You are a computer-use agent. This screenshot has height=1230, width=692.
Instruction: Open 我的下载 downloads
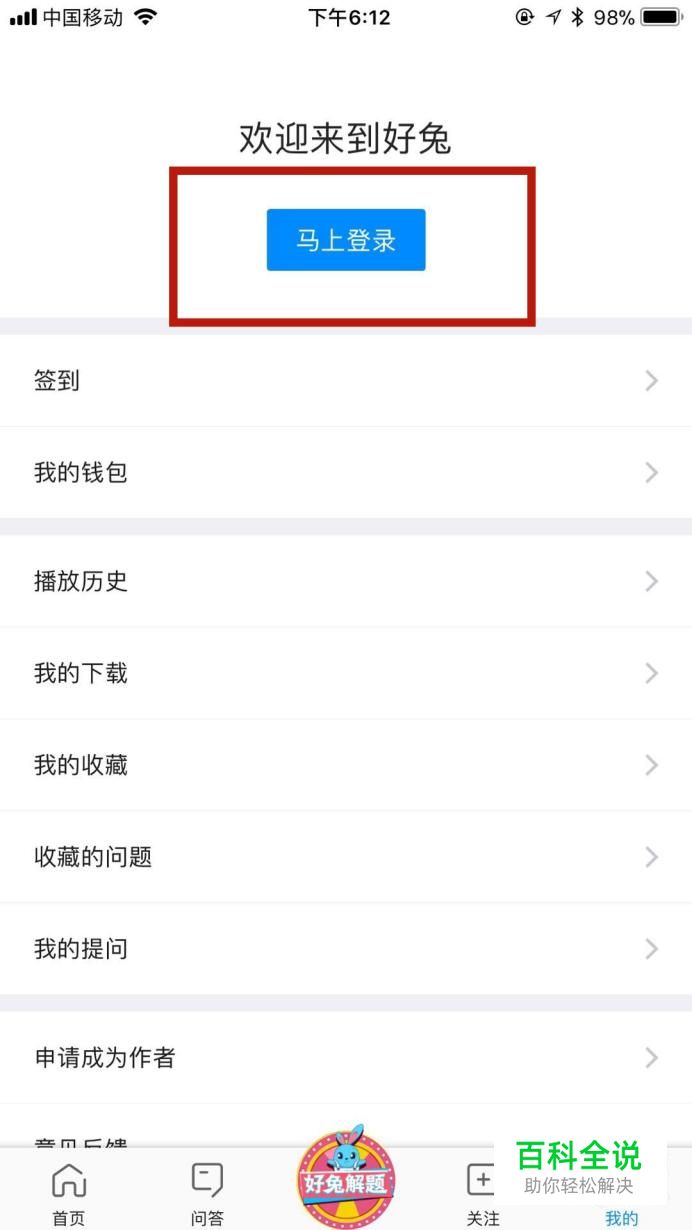pyautogui.click(x=345, y=673)
